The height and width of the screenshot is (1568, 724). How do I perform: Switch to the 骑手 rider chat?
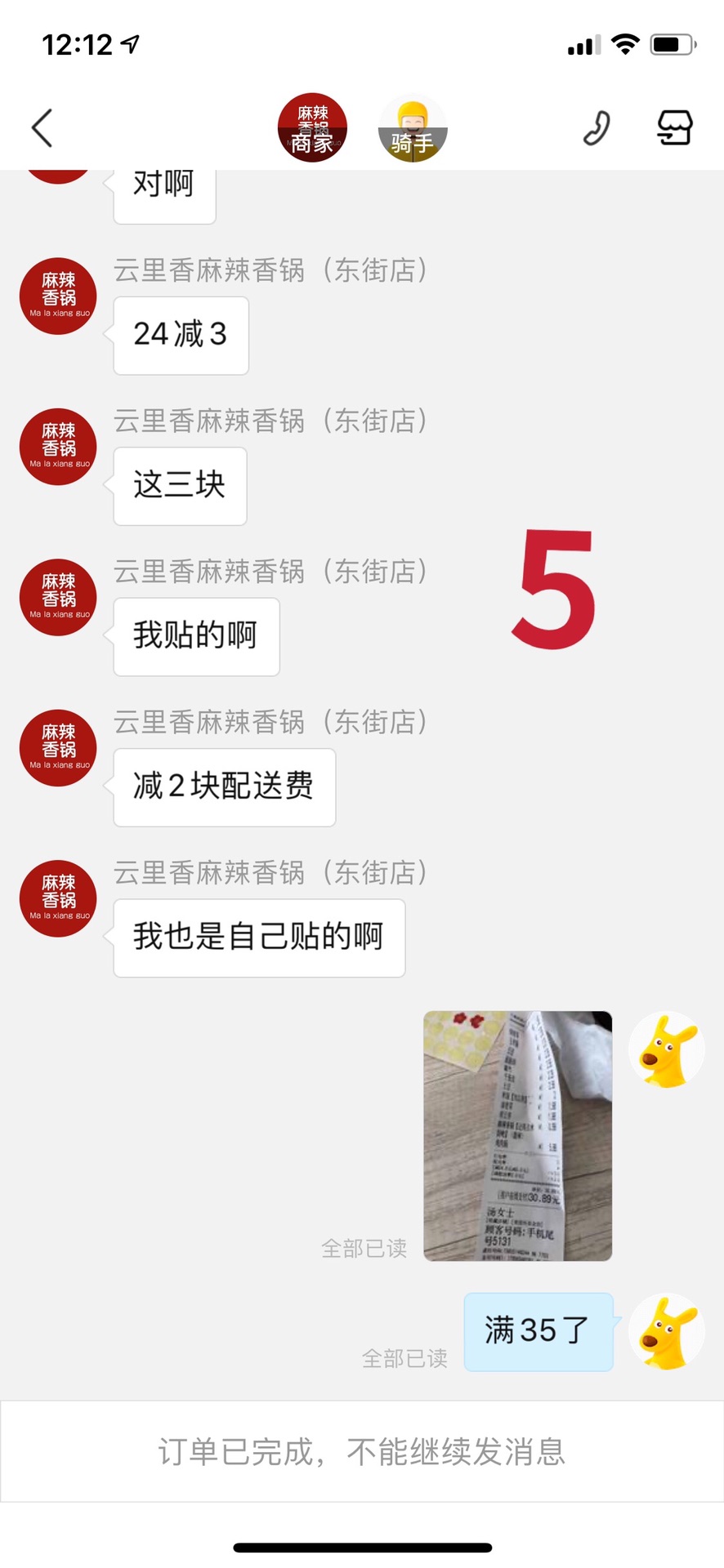coord(412,128)
